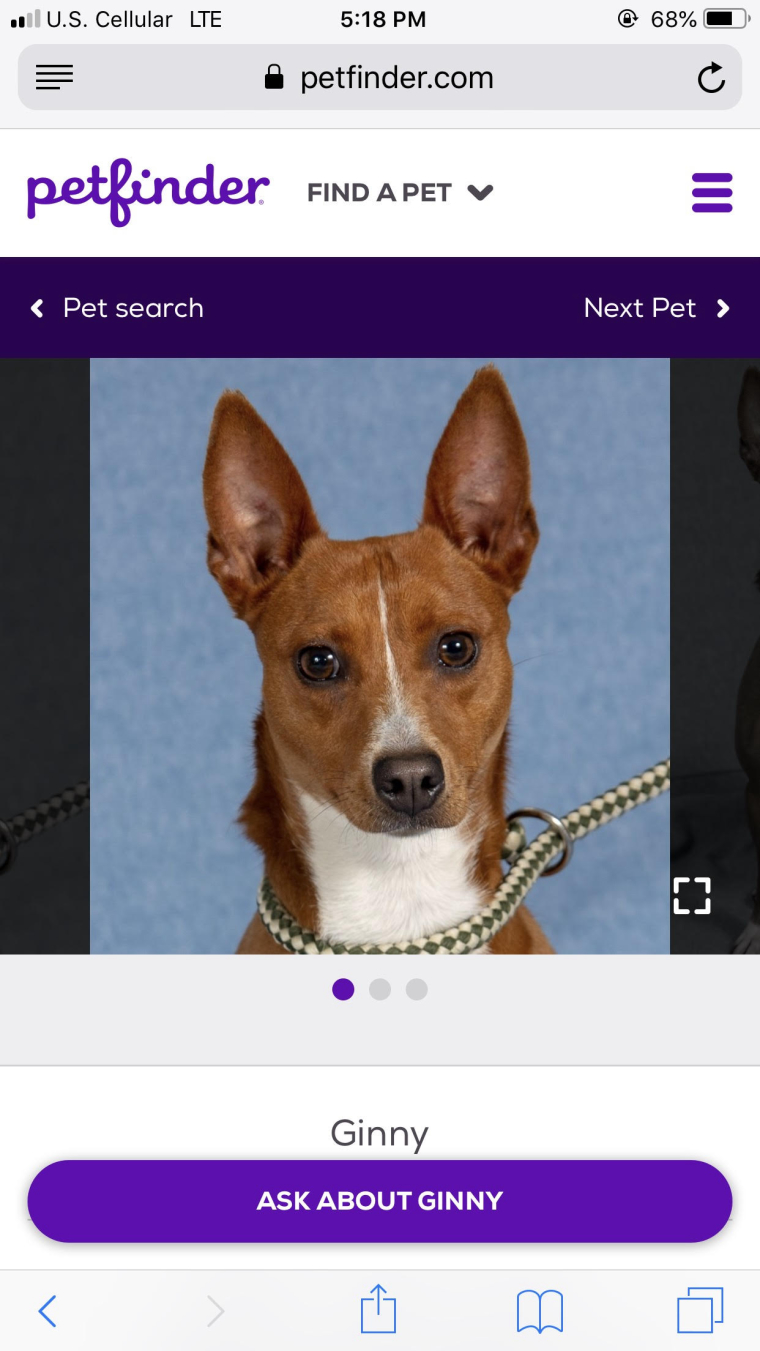Tap the petfinder.com address bar
The image size is (760, 1351).
pos(380,78)
